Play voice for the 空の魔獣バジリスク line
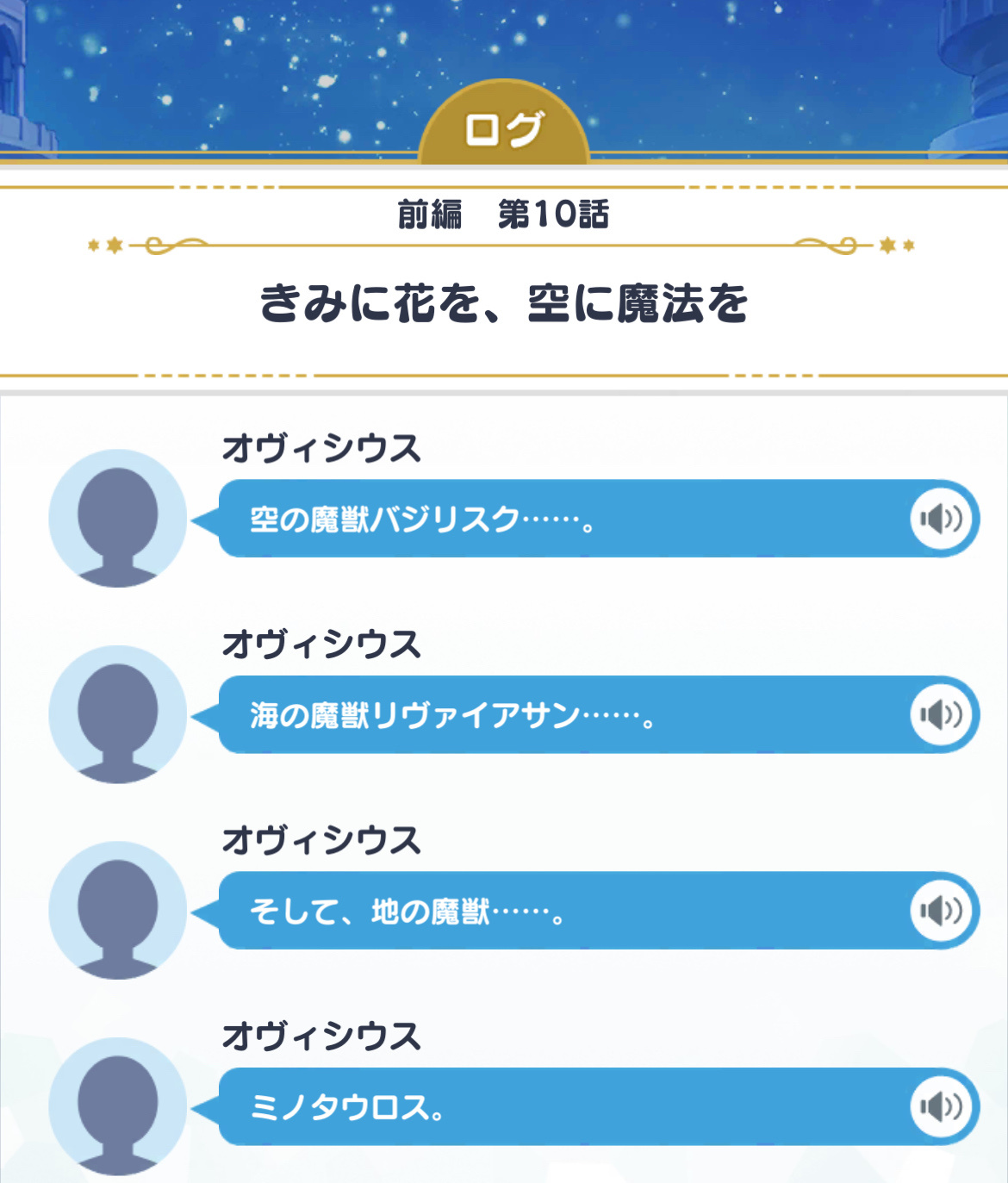 click(x=941, y=519)
